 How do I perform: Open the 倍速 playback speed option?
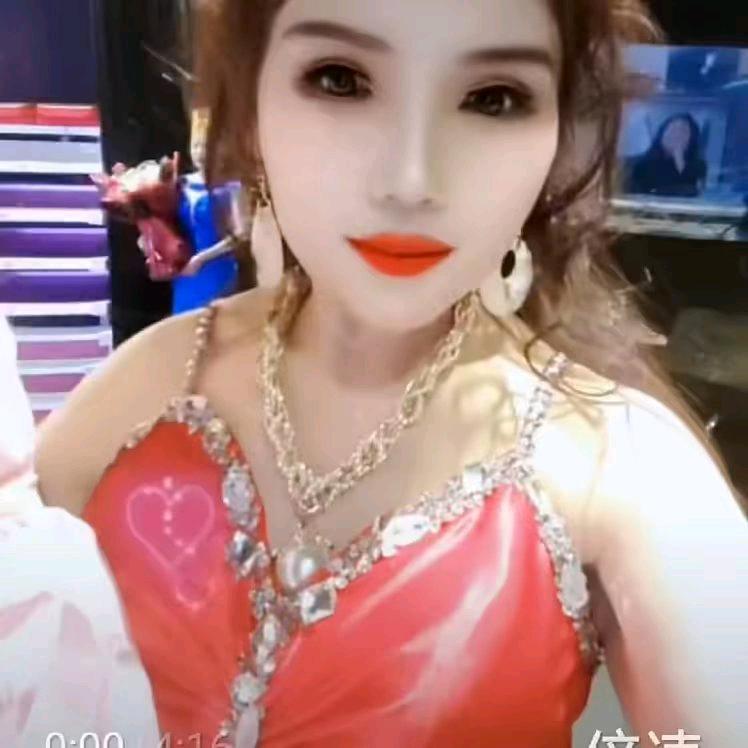click(644, 740)
